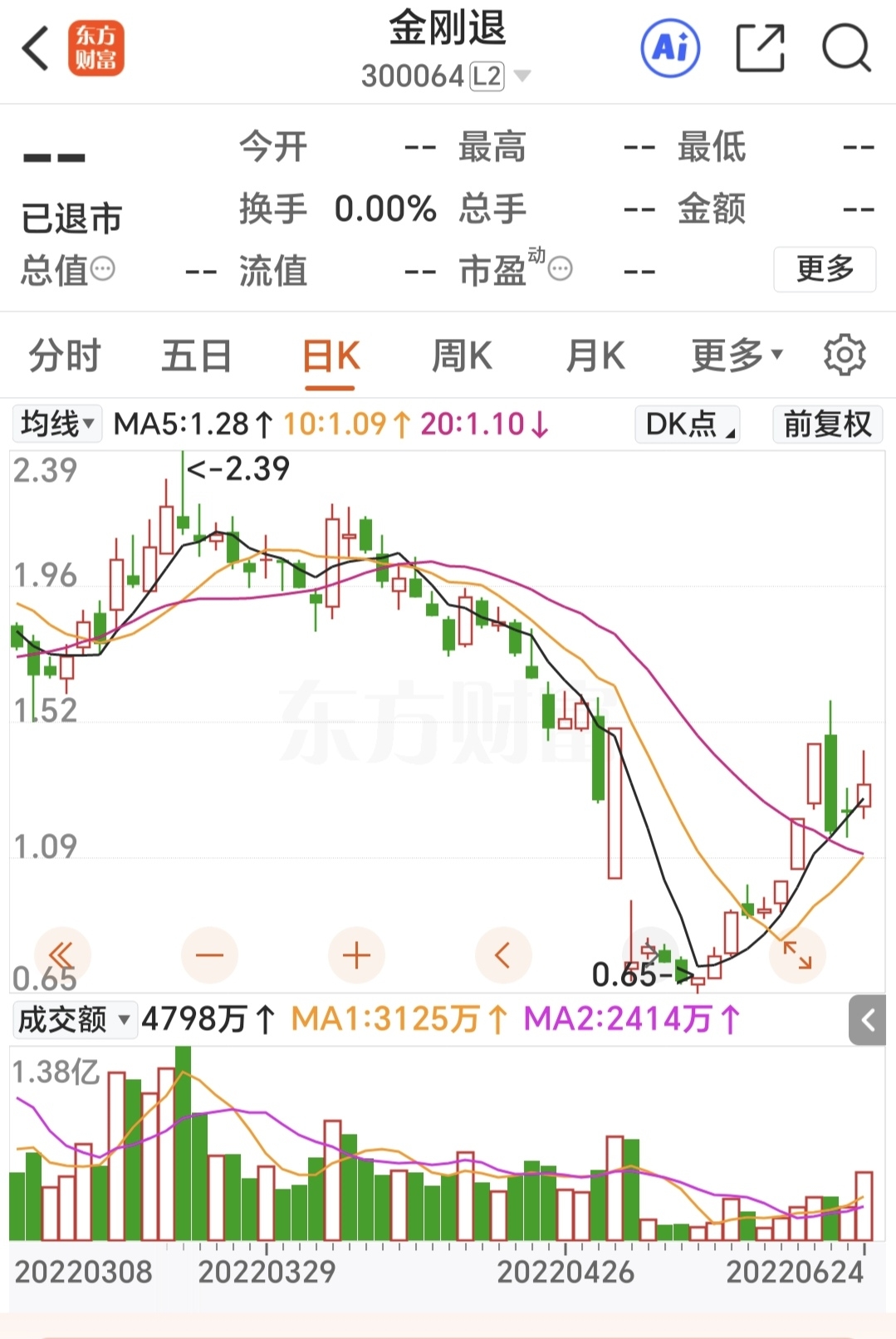This screenshot has width=896, height=1339.
Task: Change 前复权 adjustment option
Action: click(x=827, y=424)
